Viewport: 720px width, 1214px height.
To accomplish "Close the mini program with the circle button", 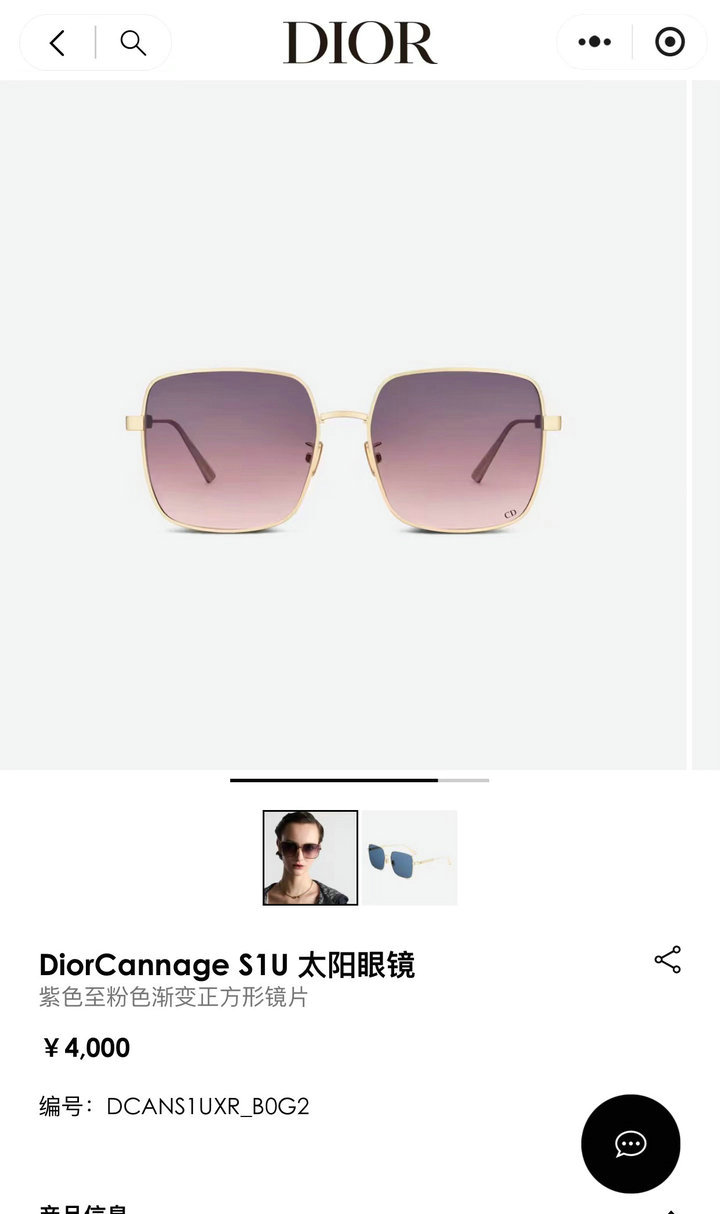I will 669,42.
